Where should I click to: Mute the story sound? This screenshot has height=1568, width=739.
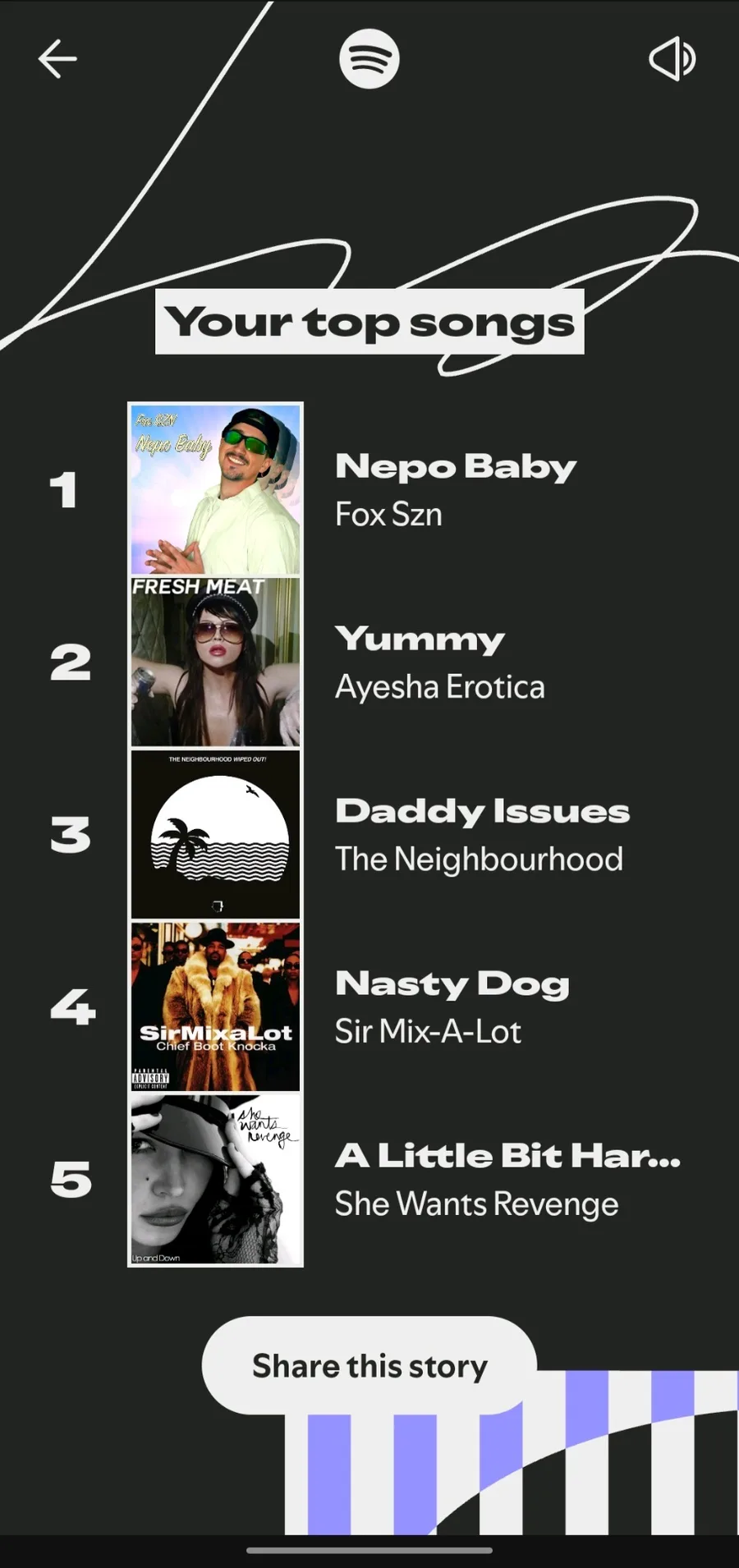(672, 59)
